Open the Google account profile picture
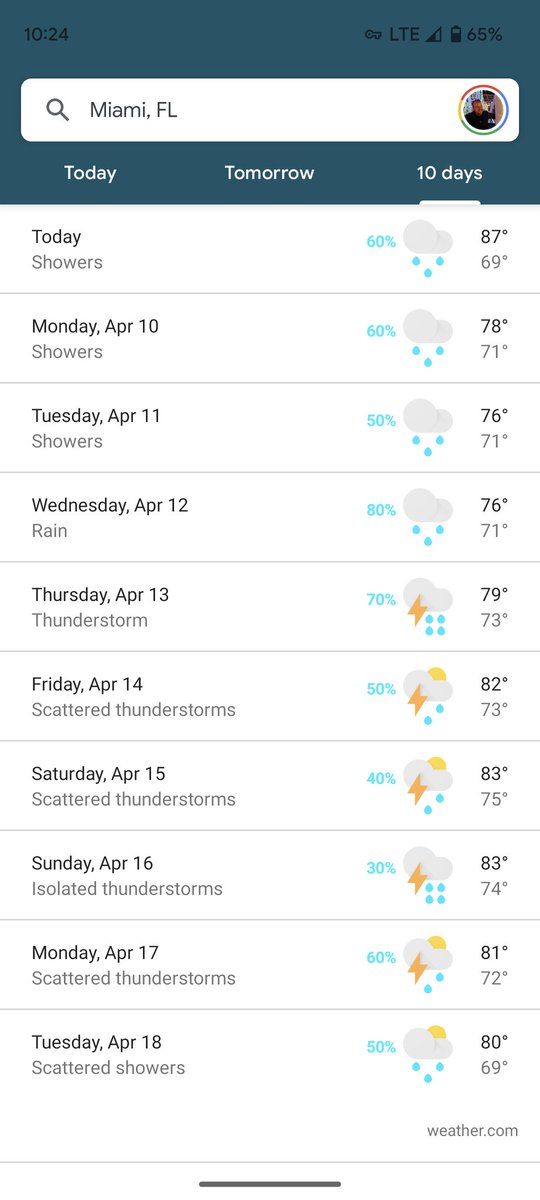 483,110
